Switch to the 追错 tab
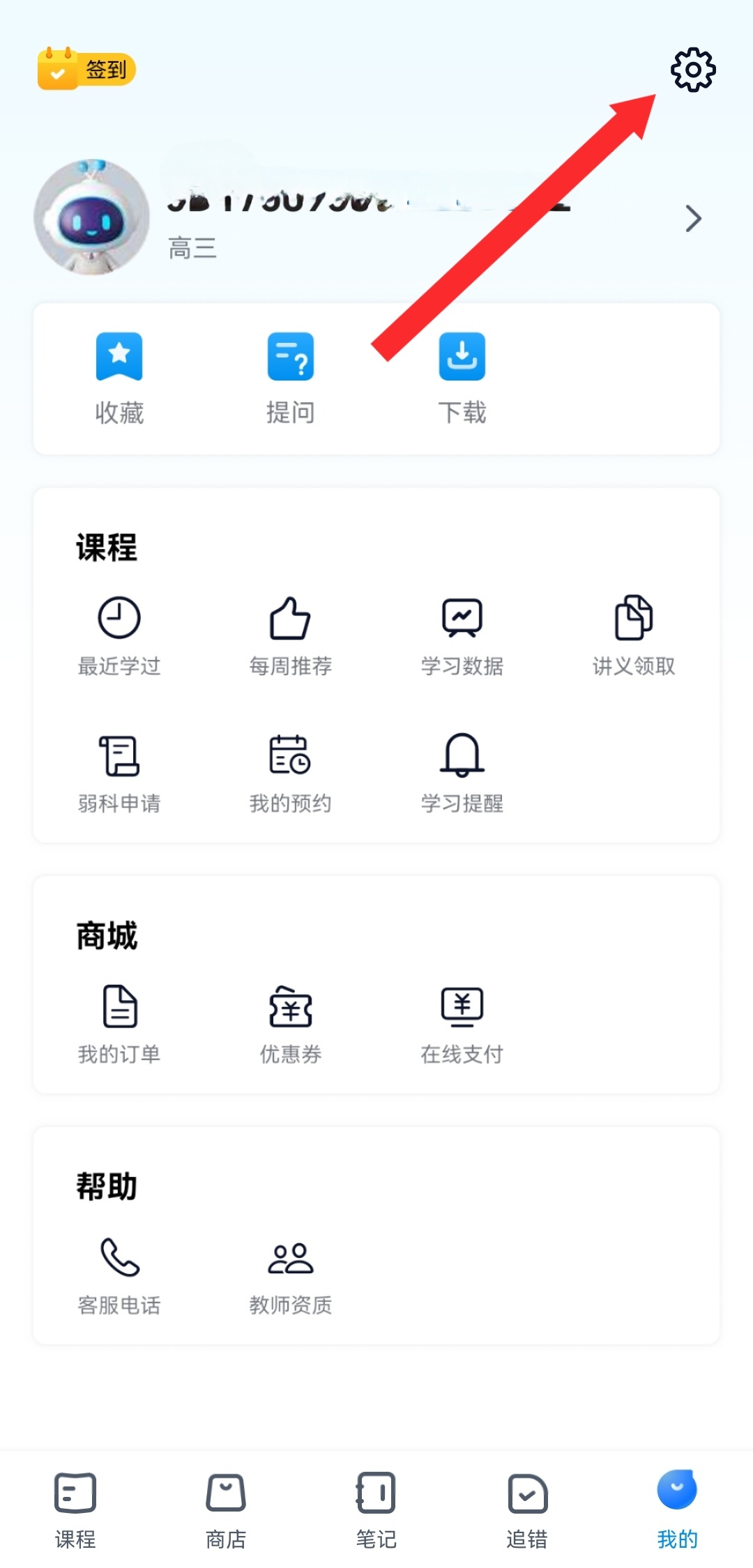 tap(527, 1509)
